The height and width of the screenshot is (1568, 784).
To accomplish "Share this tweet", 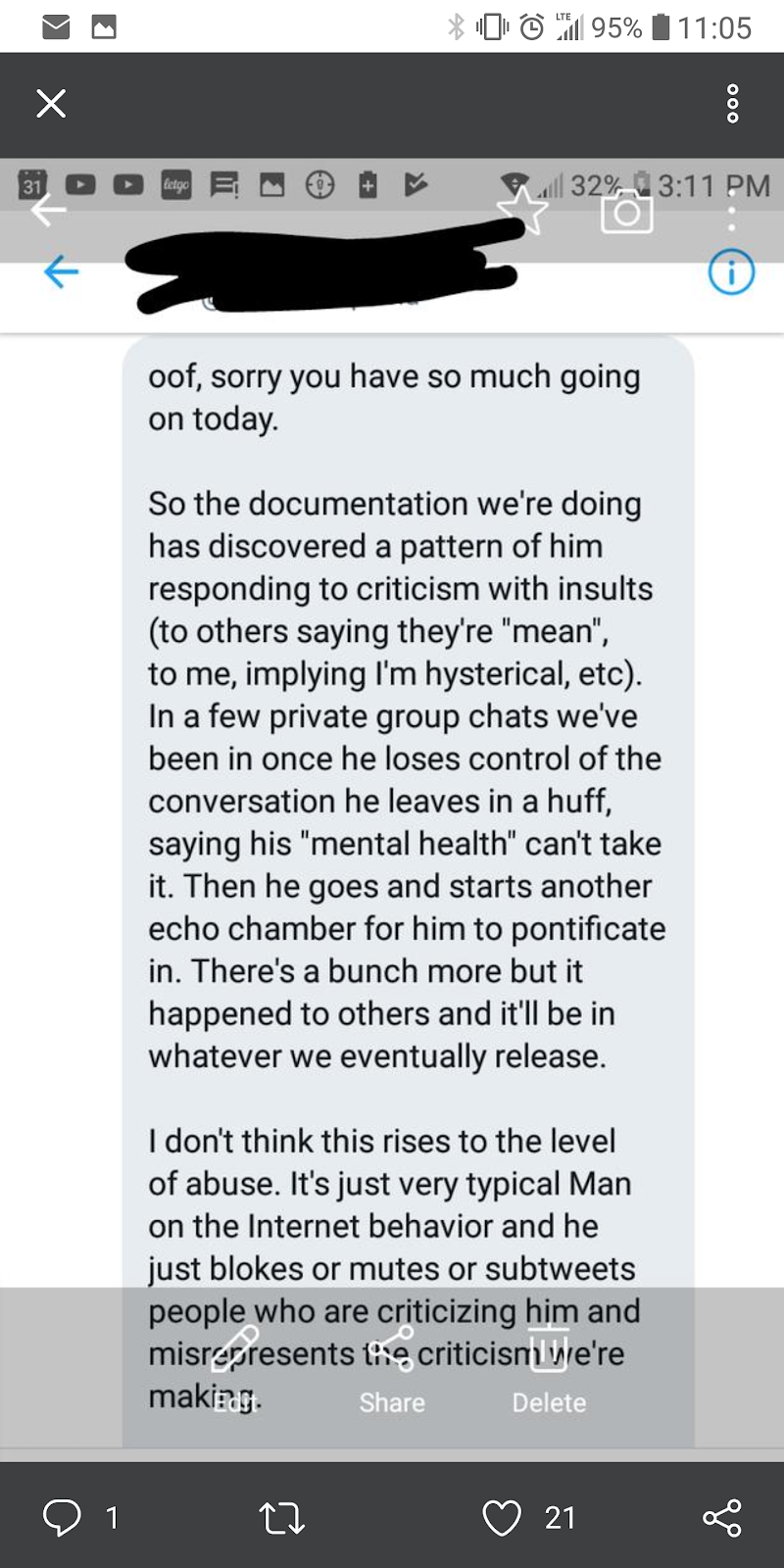I will (722, 1517).
